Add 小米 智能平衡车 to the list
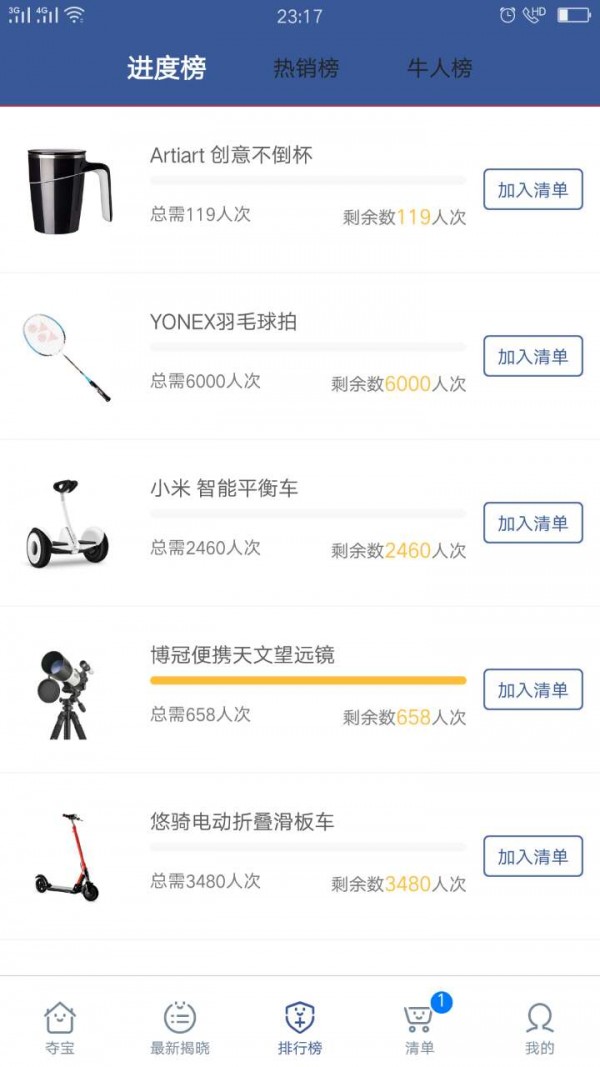Screen dimensions: 600x1067 [x=532, y=523]
